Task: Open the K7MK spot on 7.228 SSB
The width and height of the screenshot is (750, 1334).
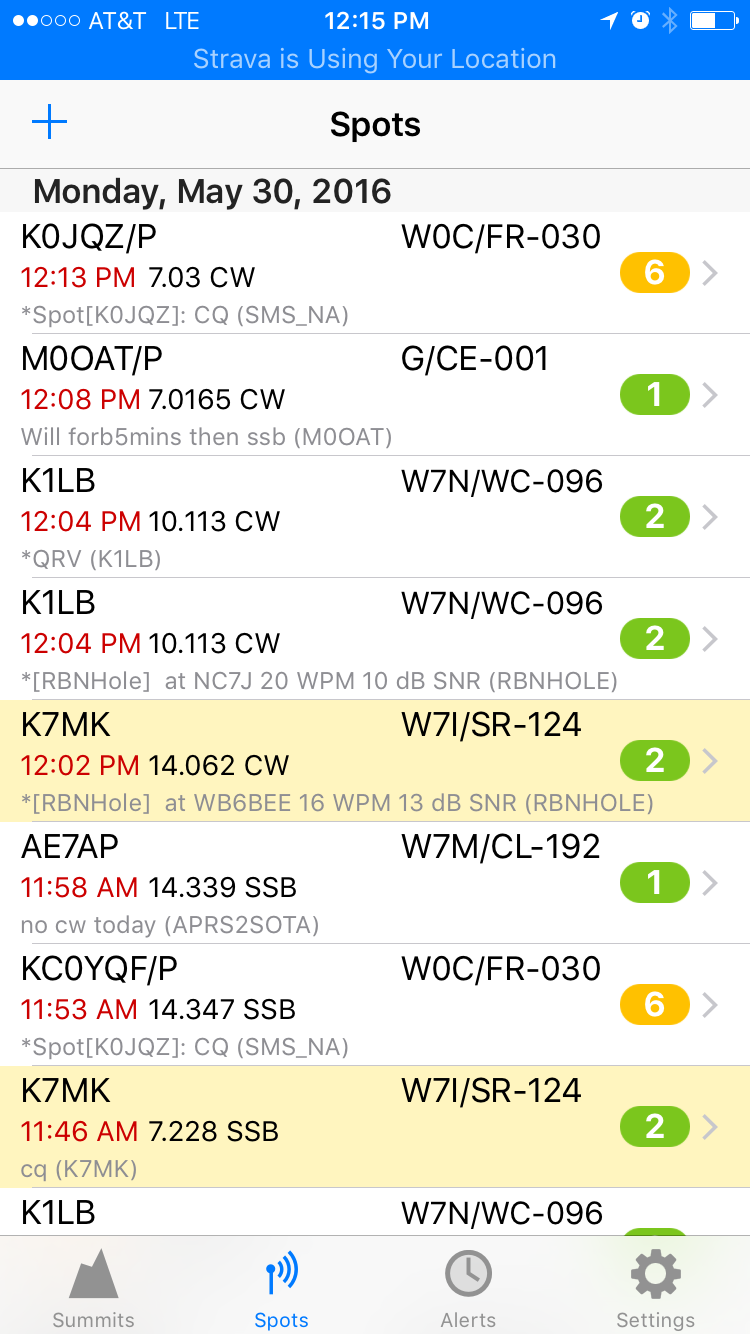Action: point(375,1127)
